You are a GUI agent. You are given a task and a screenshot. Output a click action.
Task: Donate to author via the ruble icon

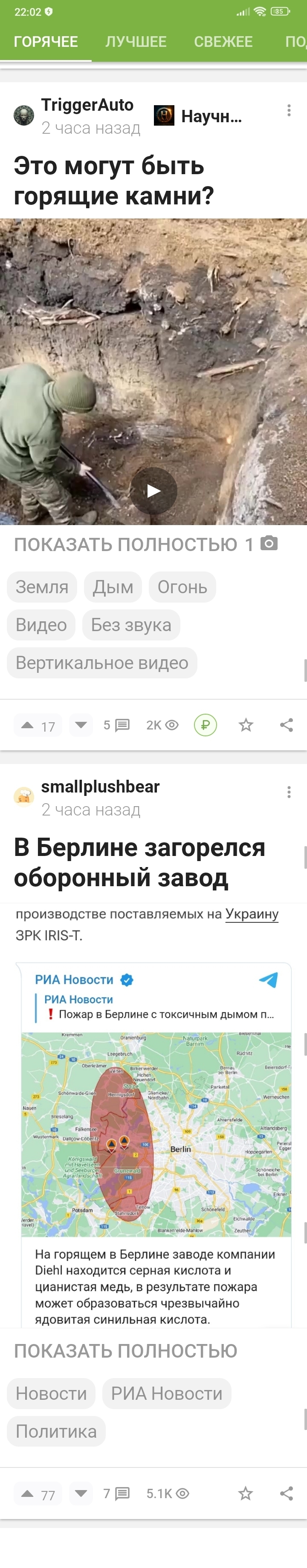pyautogui.click(x=205, y=725)
